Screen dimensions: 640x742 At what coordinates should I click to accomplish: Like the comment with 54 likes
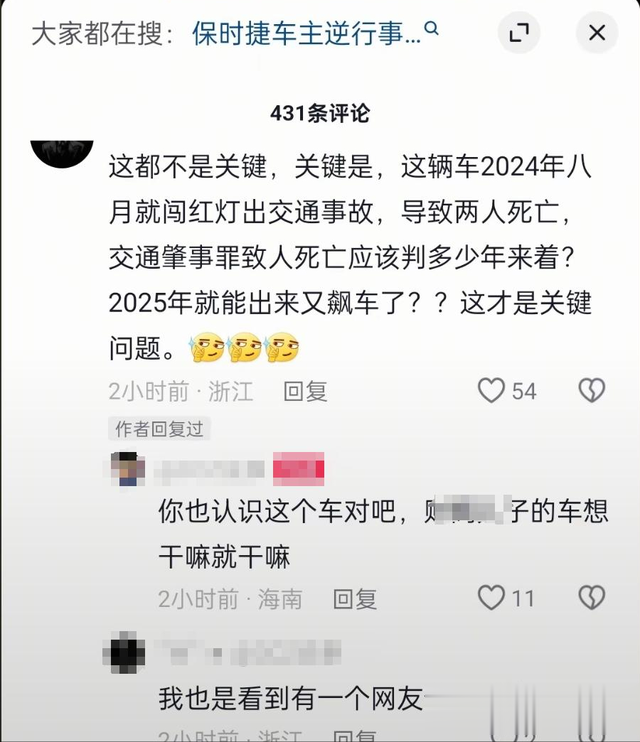point(491,390)
